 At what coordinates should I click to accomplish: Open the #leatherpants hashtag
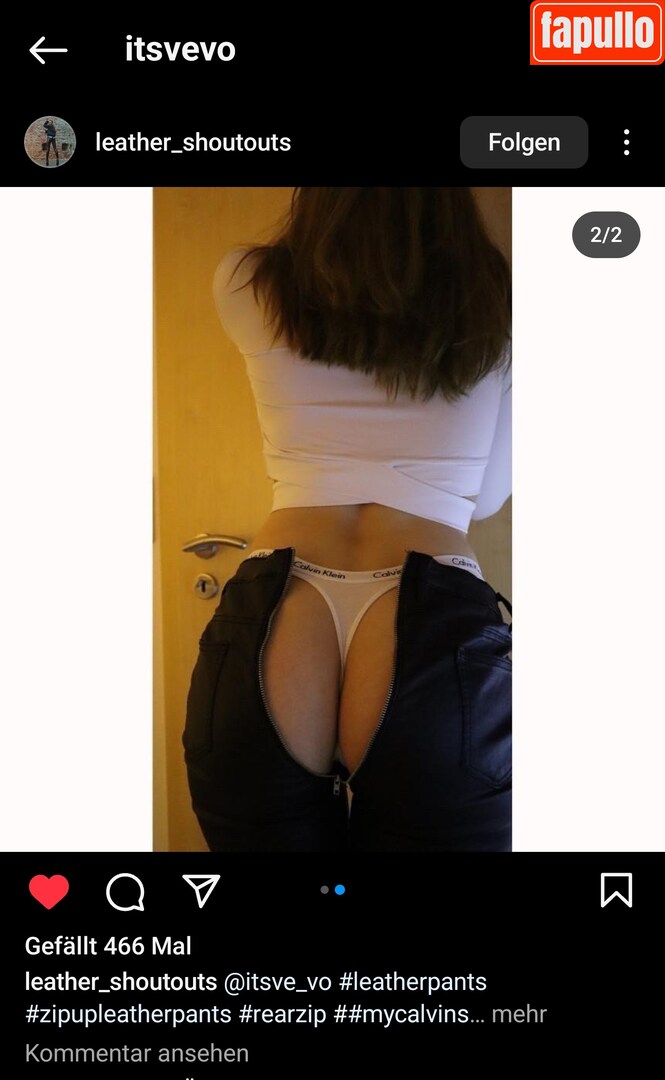click(412, 981)
